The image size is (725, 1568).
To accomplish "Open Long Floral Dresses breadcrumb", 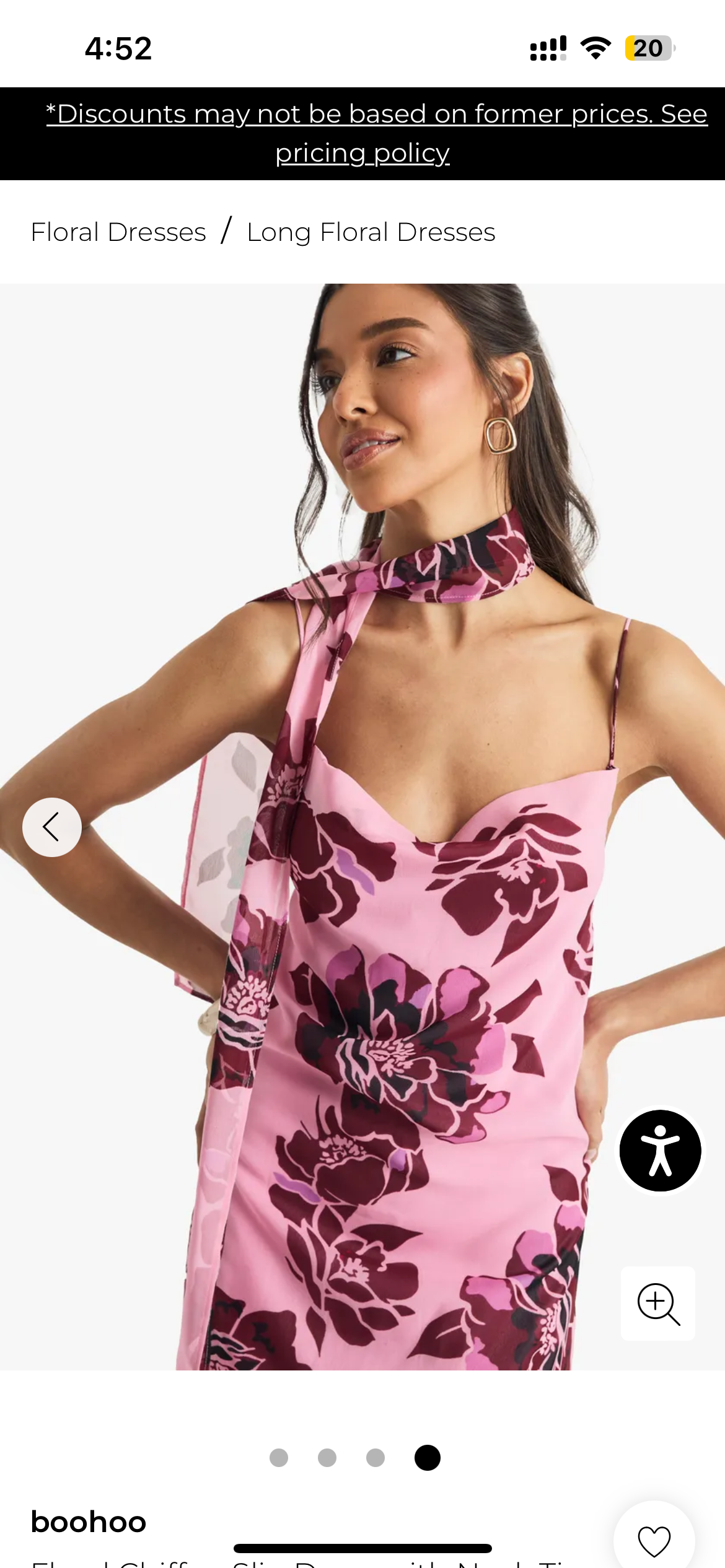I will click(x=371, y=232).
